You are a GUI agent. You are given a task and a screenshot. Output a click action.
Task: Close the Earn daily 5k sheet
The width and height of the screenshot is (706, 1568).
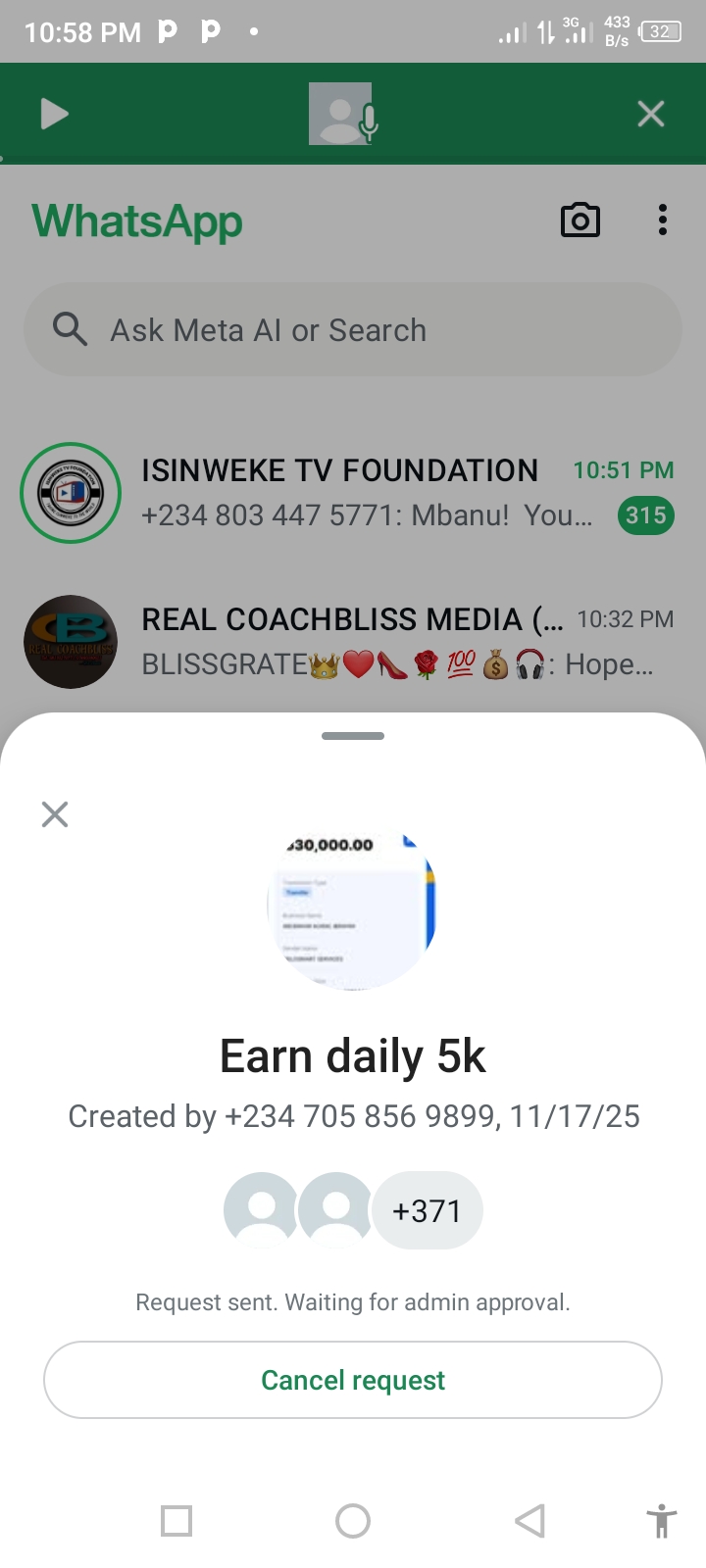click(x=55, y=814)
